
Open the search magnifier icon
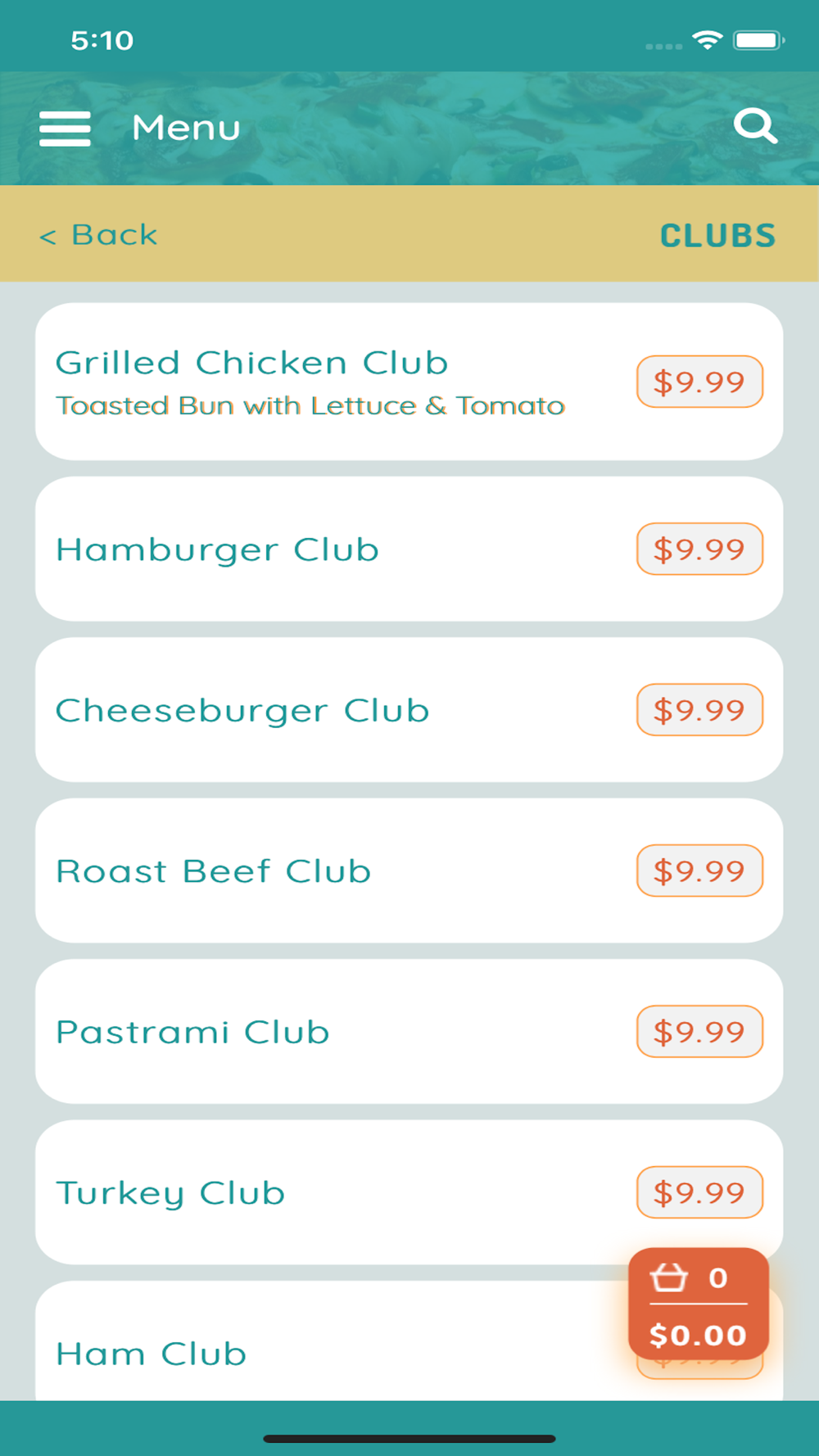[754, 126]
